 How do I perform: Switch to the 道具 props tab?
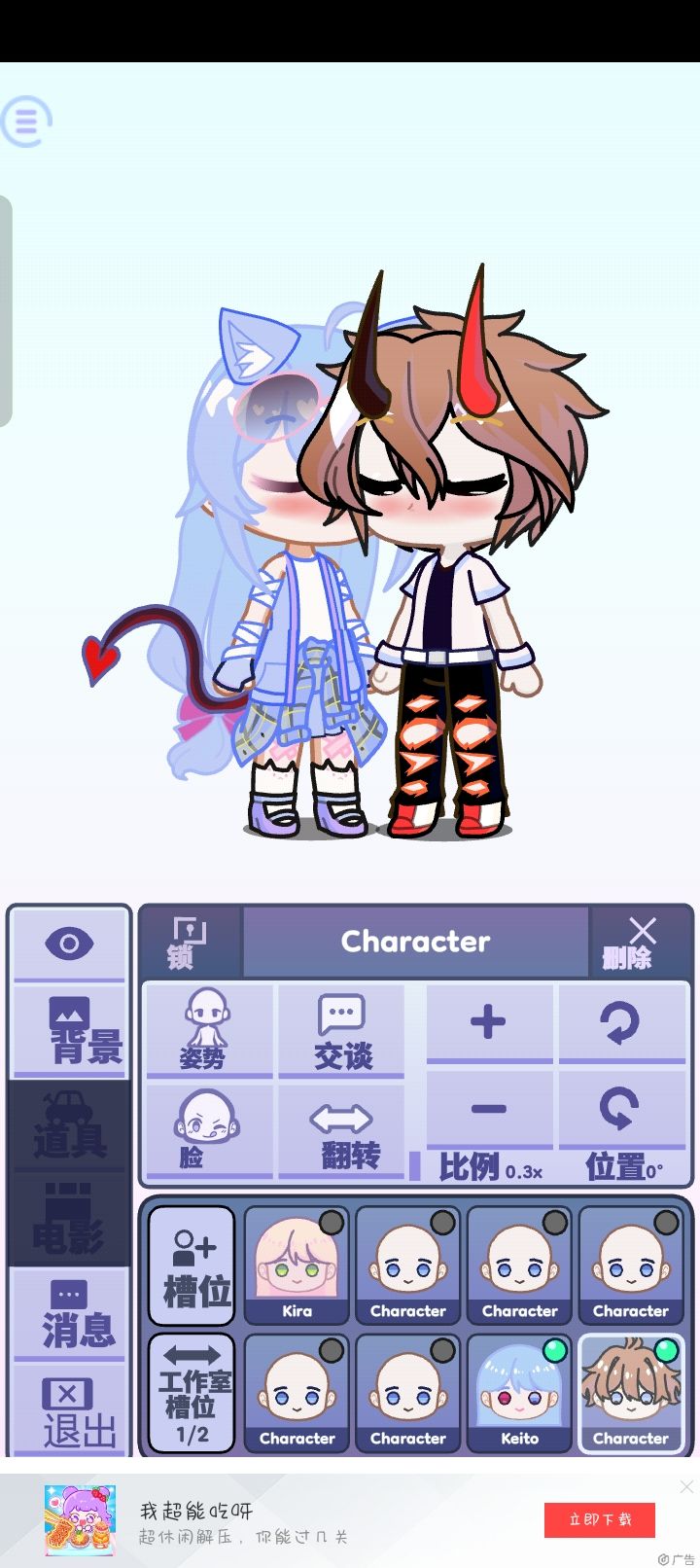click(69, 1124)
